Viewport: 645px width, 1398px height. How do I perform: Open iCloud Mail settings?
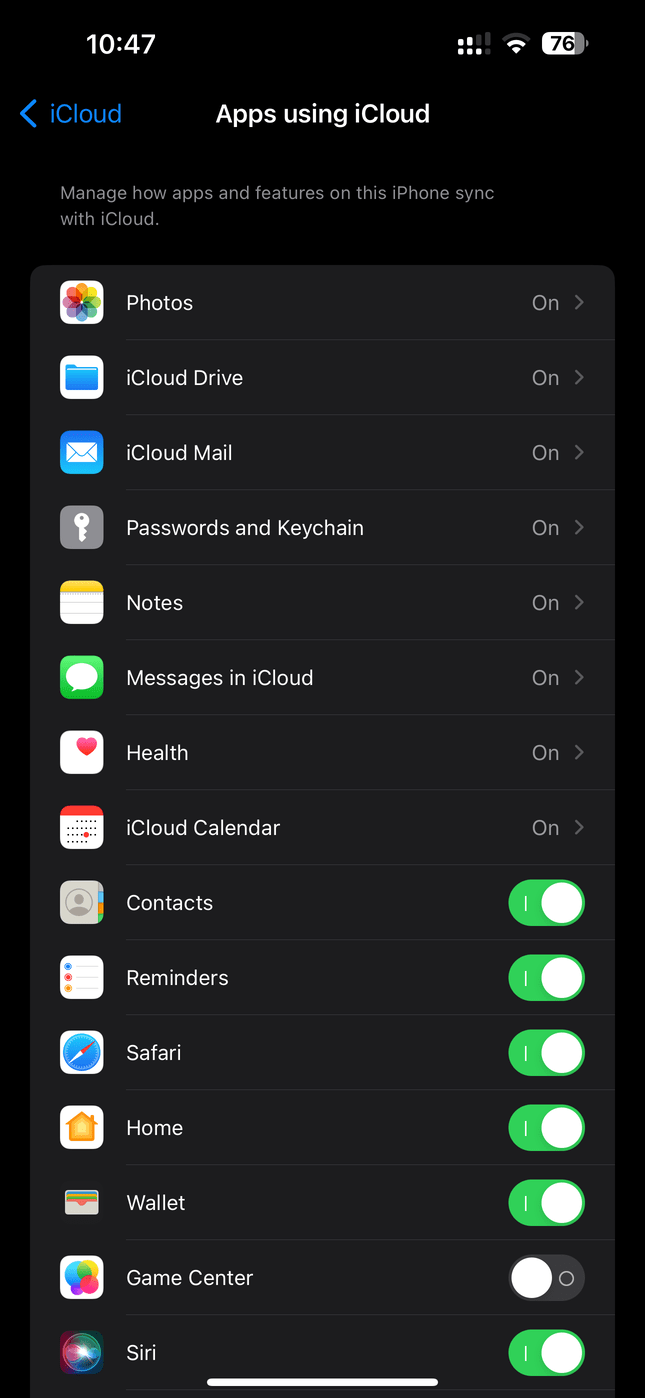[x=322, y=453]
